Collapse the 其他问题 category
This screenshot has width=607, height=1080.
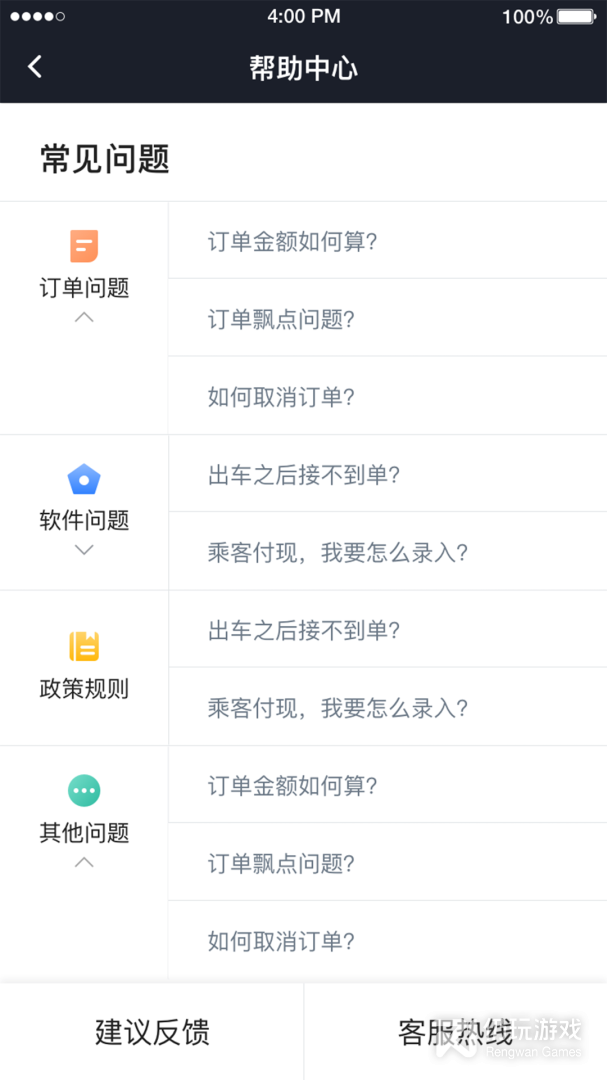[84, 862]
